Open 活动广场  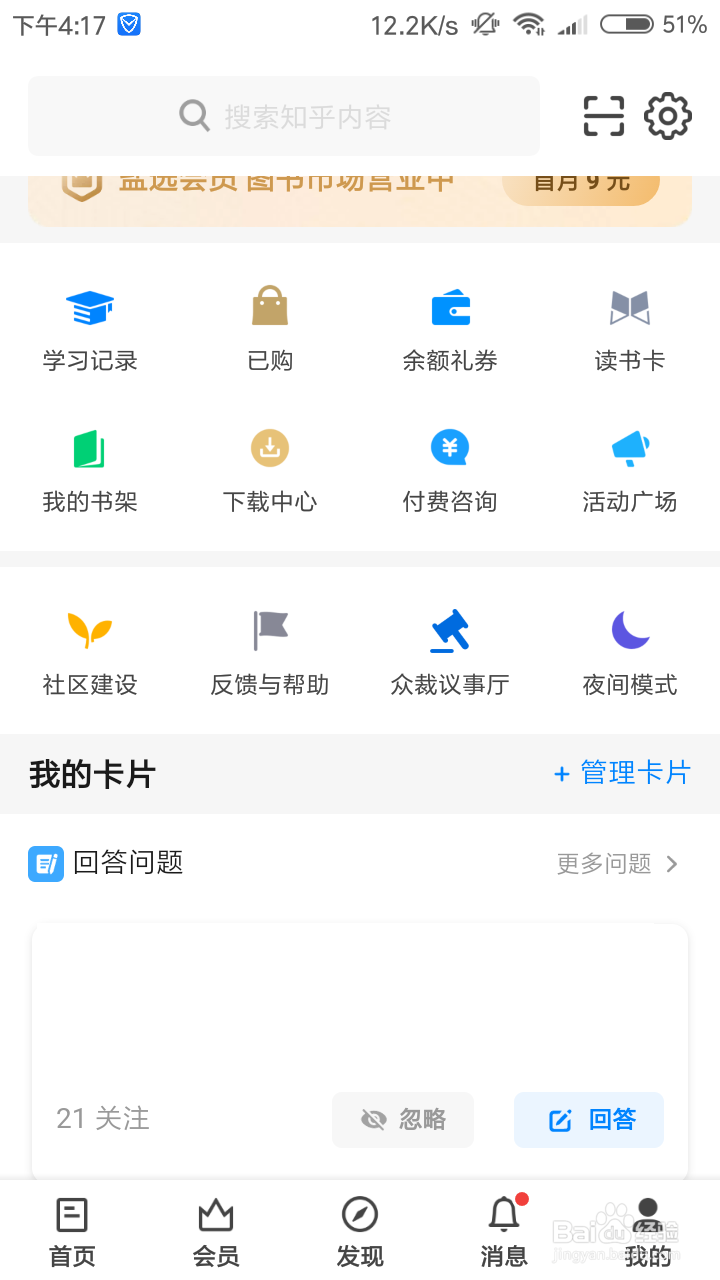click(x=630, y=470)
